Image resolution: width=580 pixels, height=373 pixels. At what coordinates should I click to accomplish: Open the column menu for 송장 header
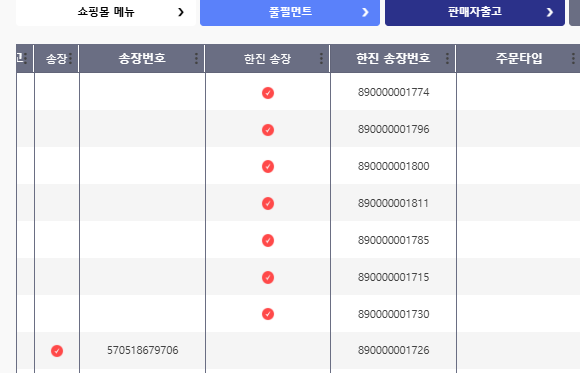point(70,58)
